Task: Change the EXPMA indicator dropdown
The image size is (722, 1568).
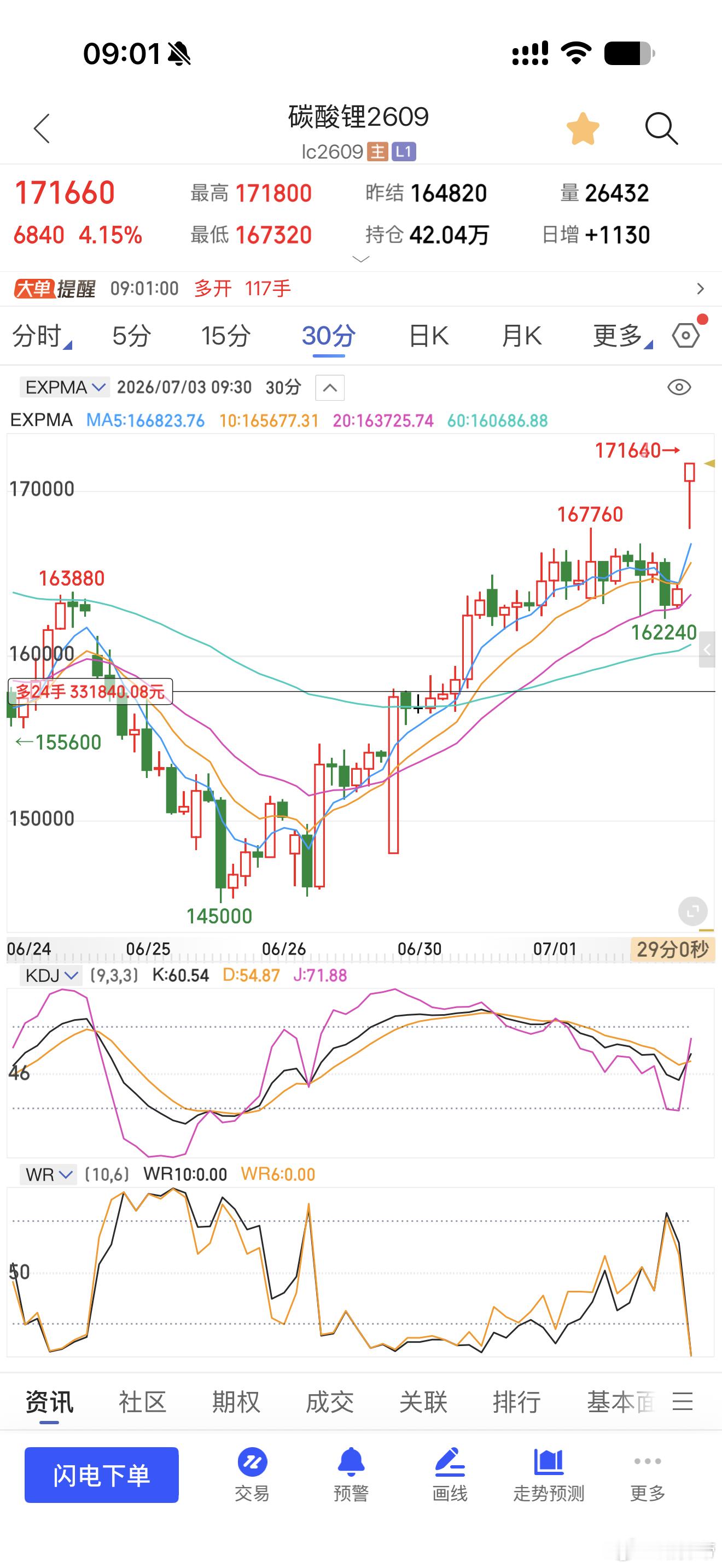Action: [x=65, y=387]
